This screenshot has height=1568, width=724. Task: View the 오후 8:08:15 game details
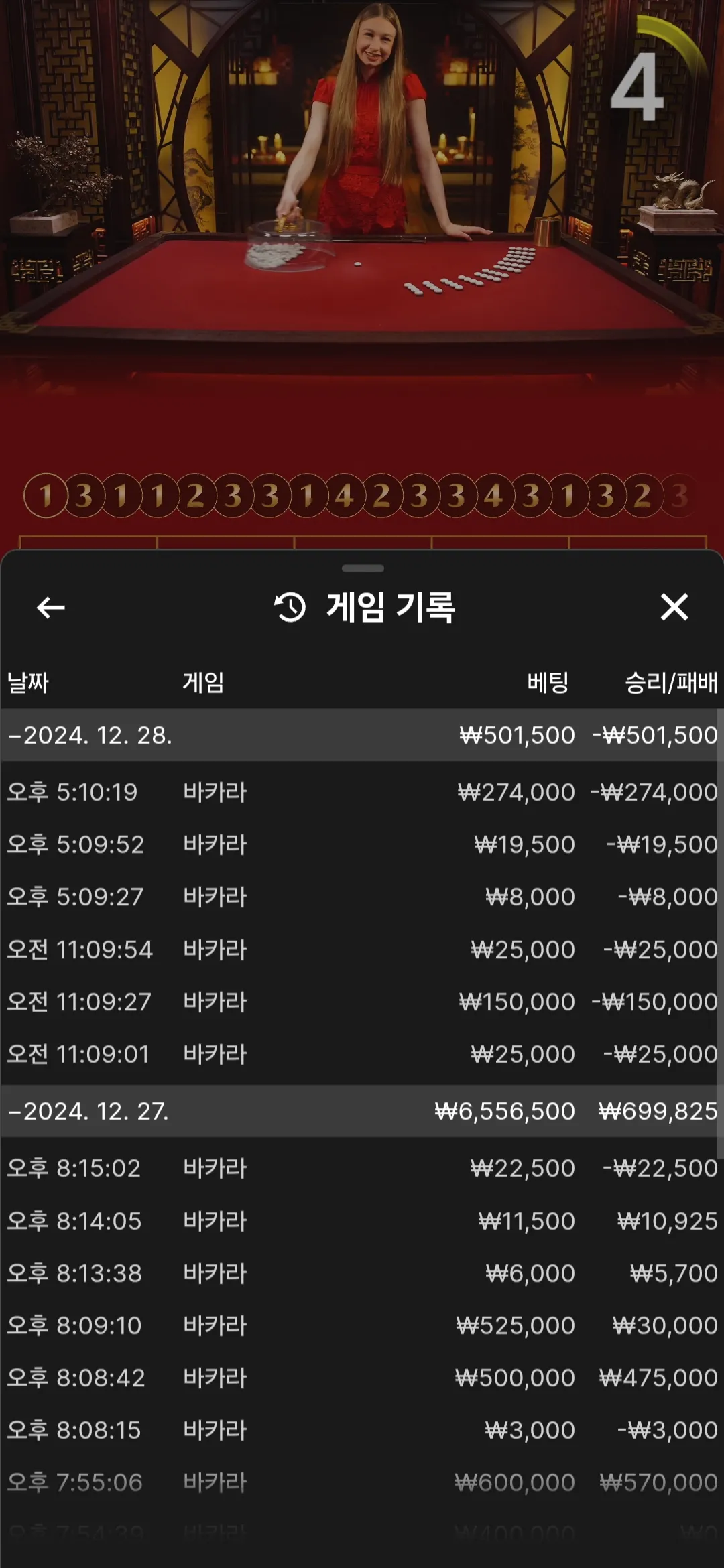(362, 1430)
